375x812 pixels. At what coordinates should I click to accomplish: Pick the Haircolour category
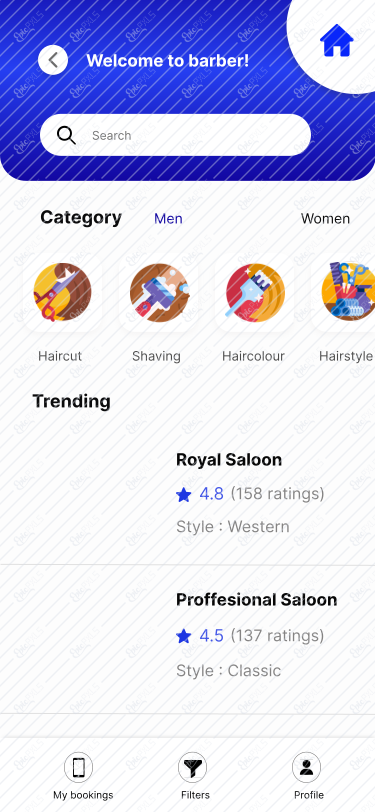pos(254,309)
